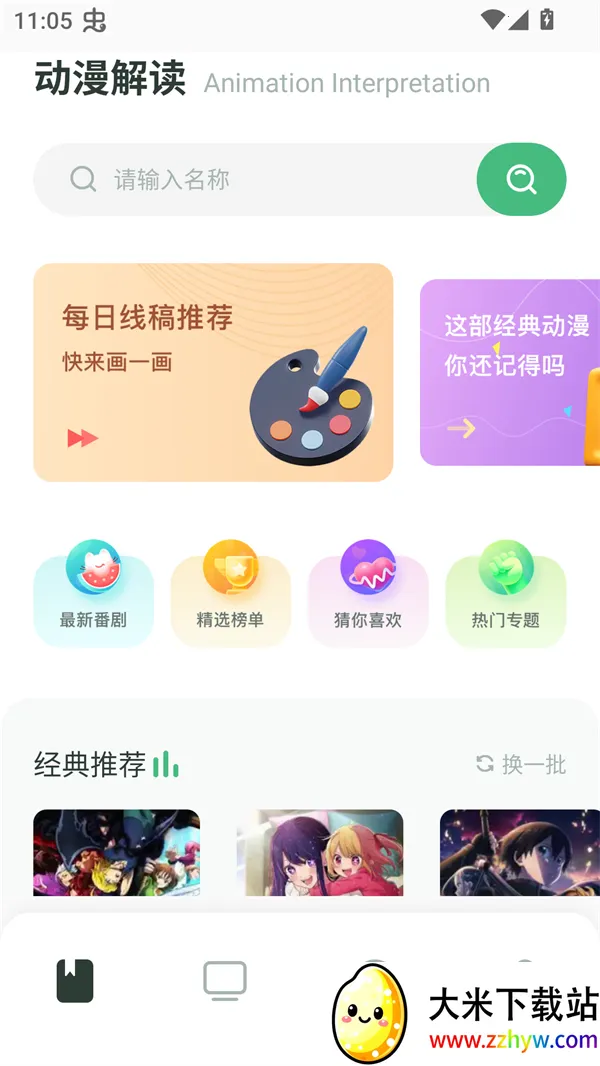Switch to the TV screen tab
The height and width of the screenshot is (1066, 600).
[225, 981]
